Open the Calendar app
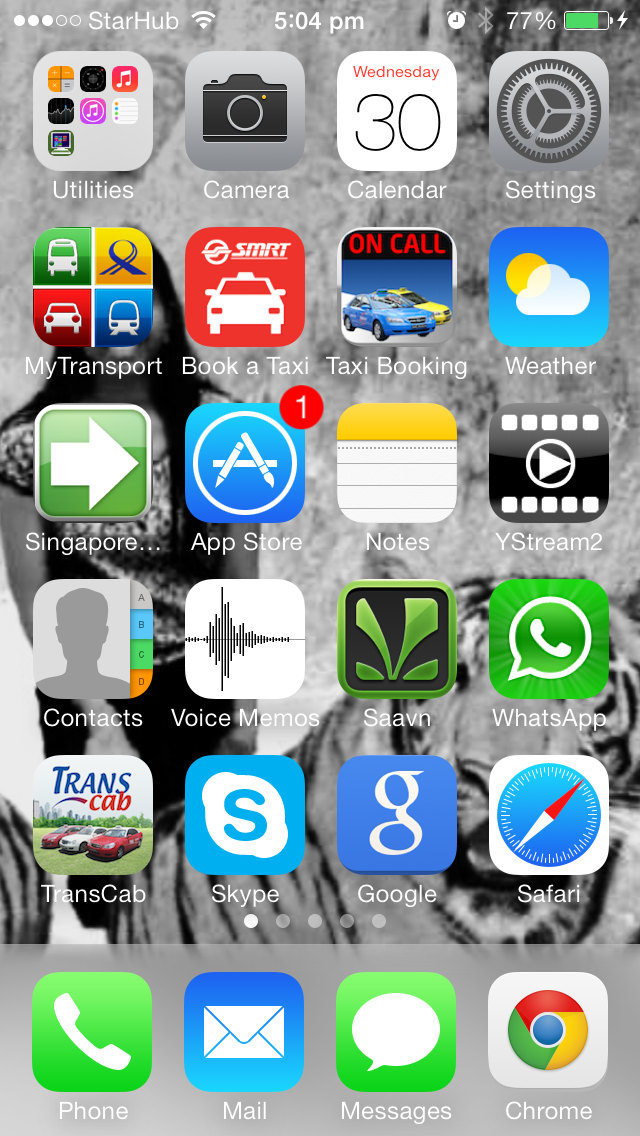The image size is (640, 1136). click(397, 111)
